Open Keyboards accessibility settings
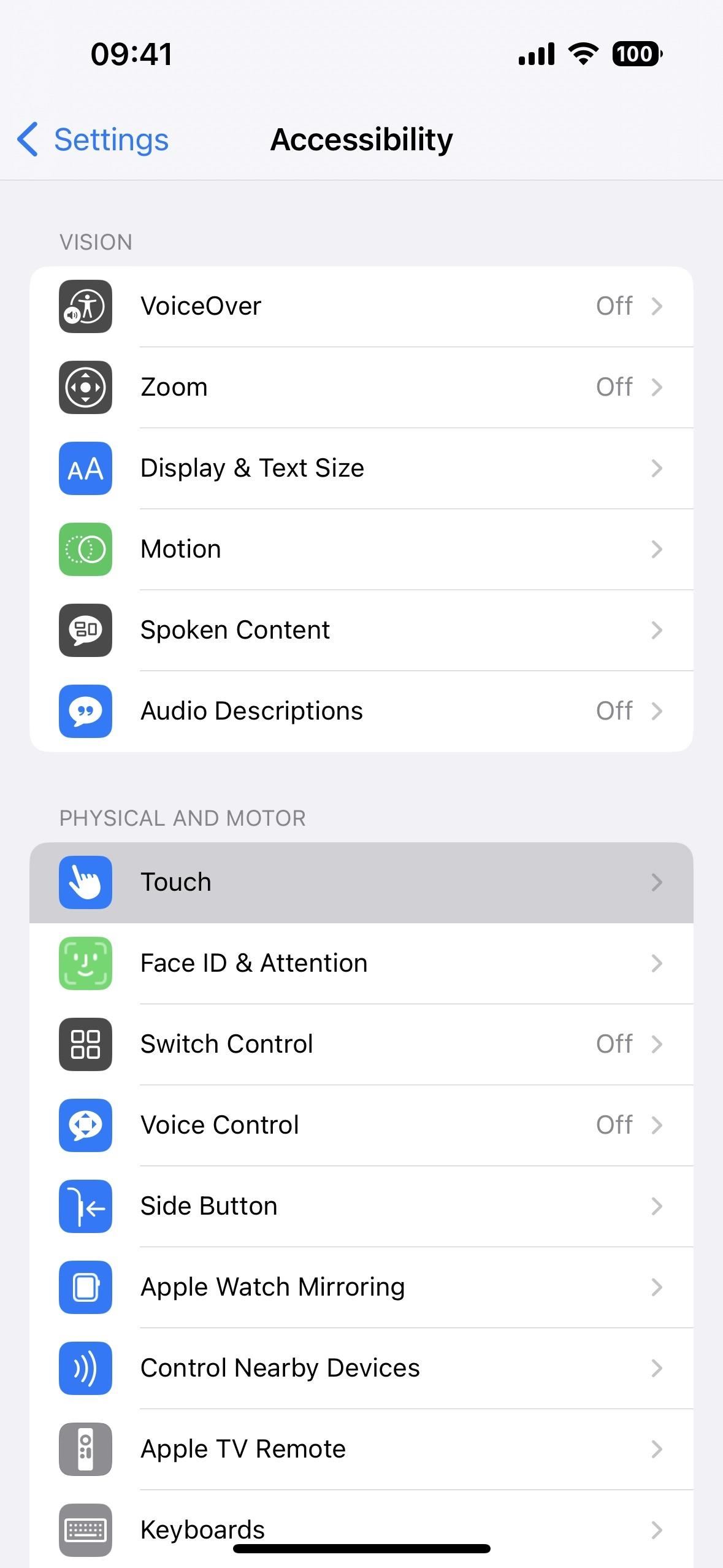The height and width of the screenshot is (1568, 723). (x=361, y=1529)
